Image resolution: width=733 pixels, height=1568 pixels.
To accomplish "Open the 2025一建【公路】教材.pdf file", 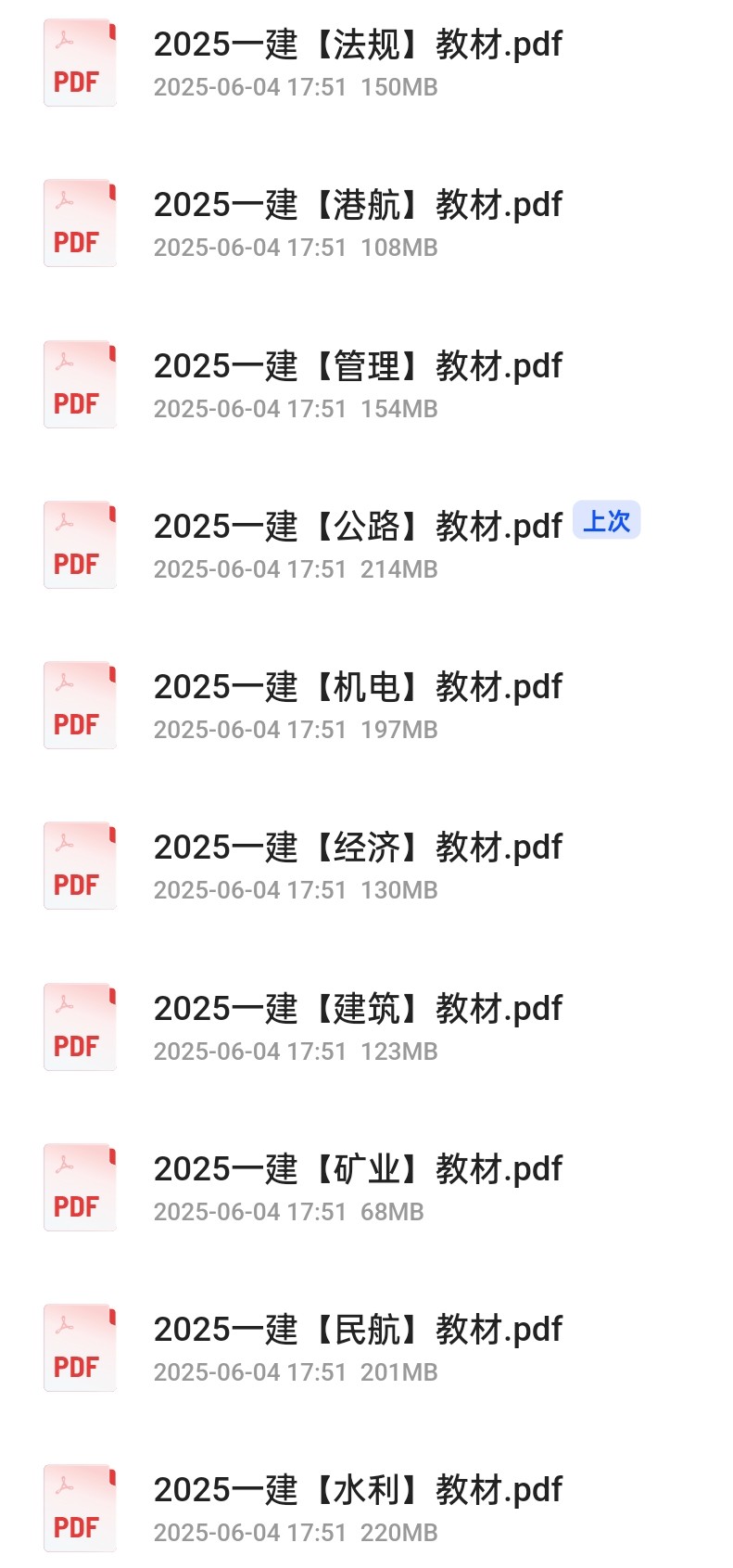I will click(x=358, y=528).
